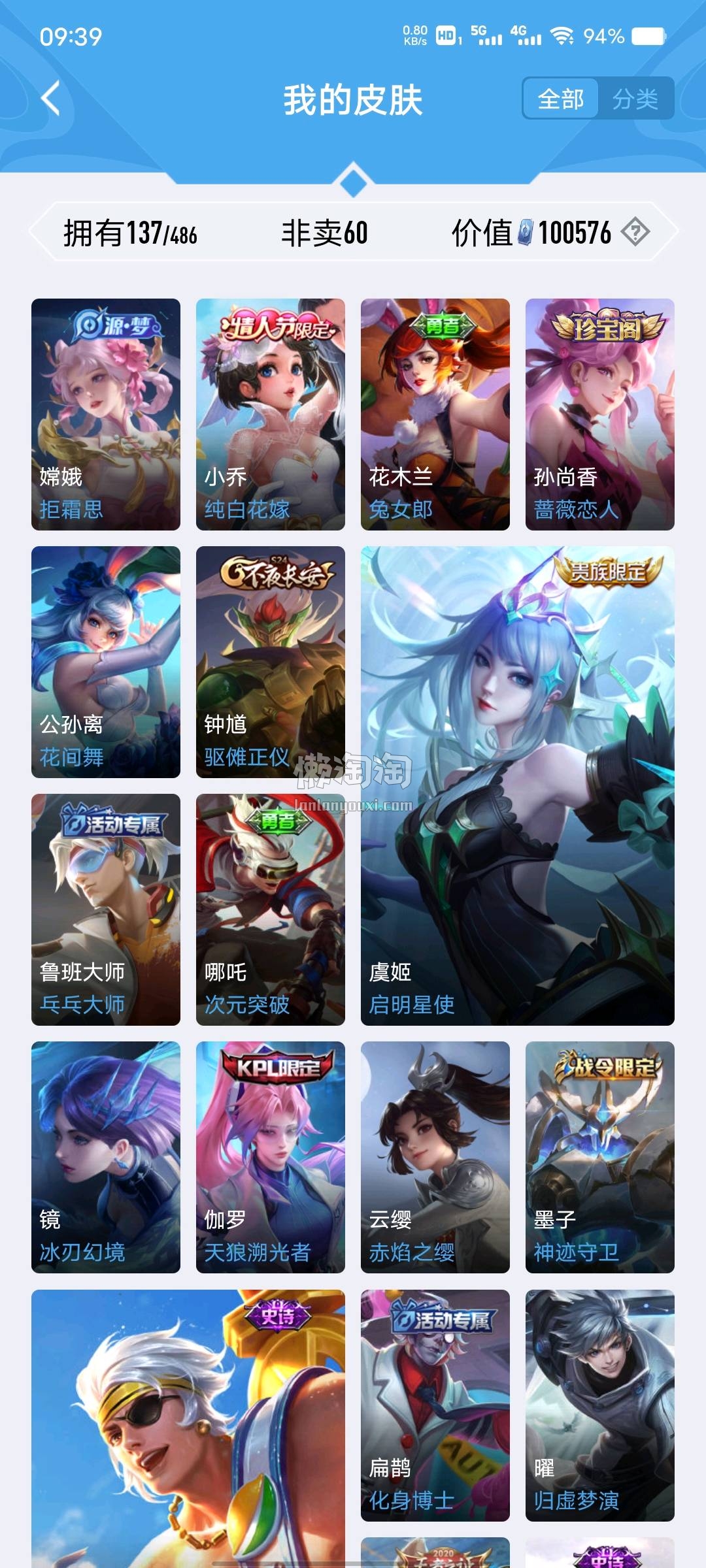The width and height of the screenshot is (706, 1568).
Task: Open 伽罗 天狼溯光者 skin card
Action: coord(271,1157)
